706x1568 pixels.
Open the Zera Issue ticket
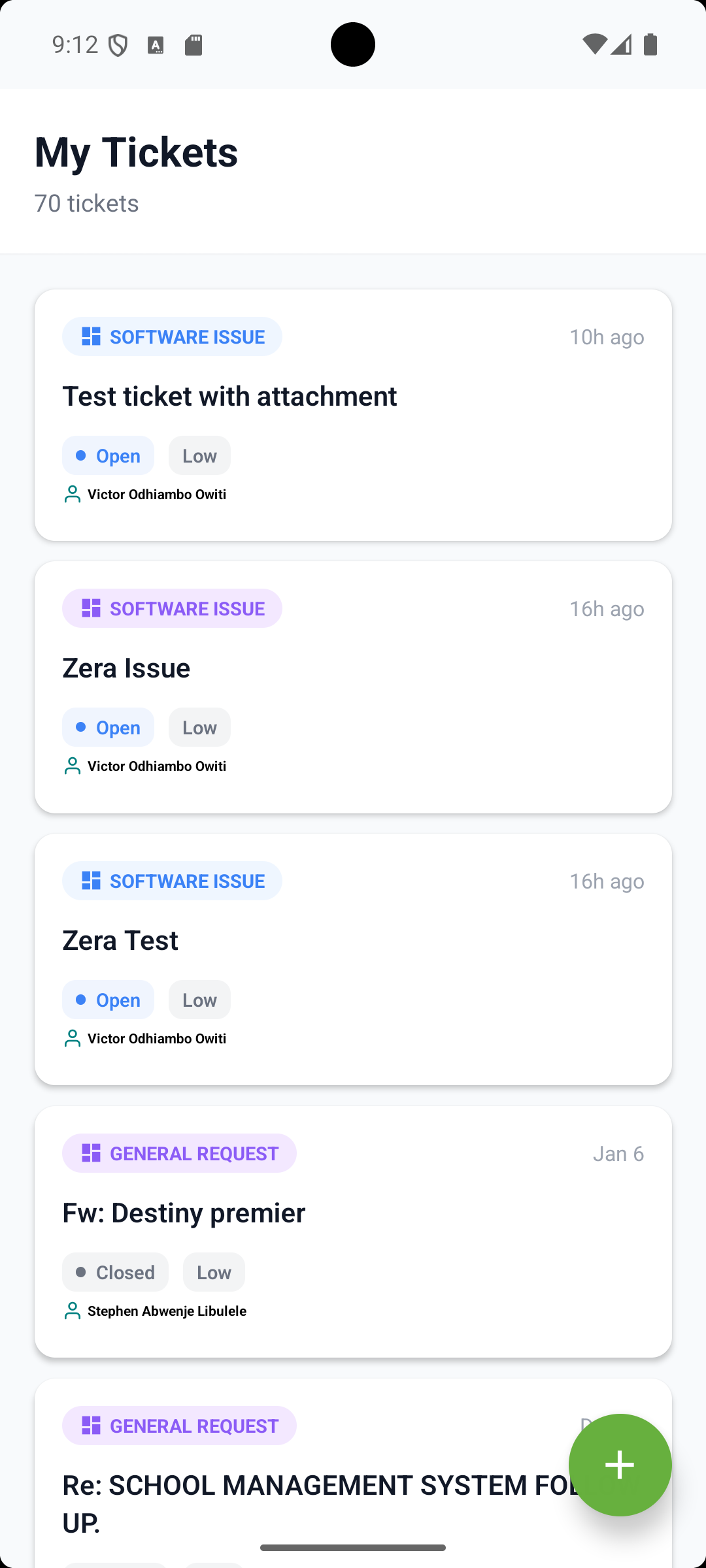[x=353, y=687]
